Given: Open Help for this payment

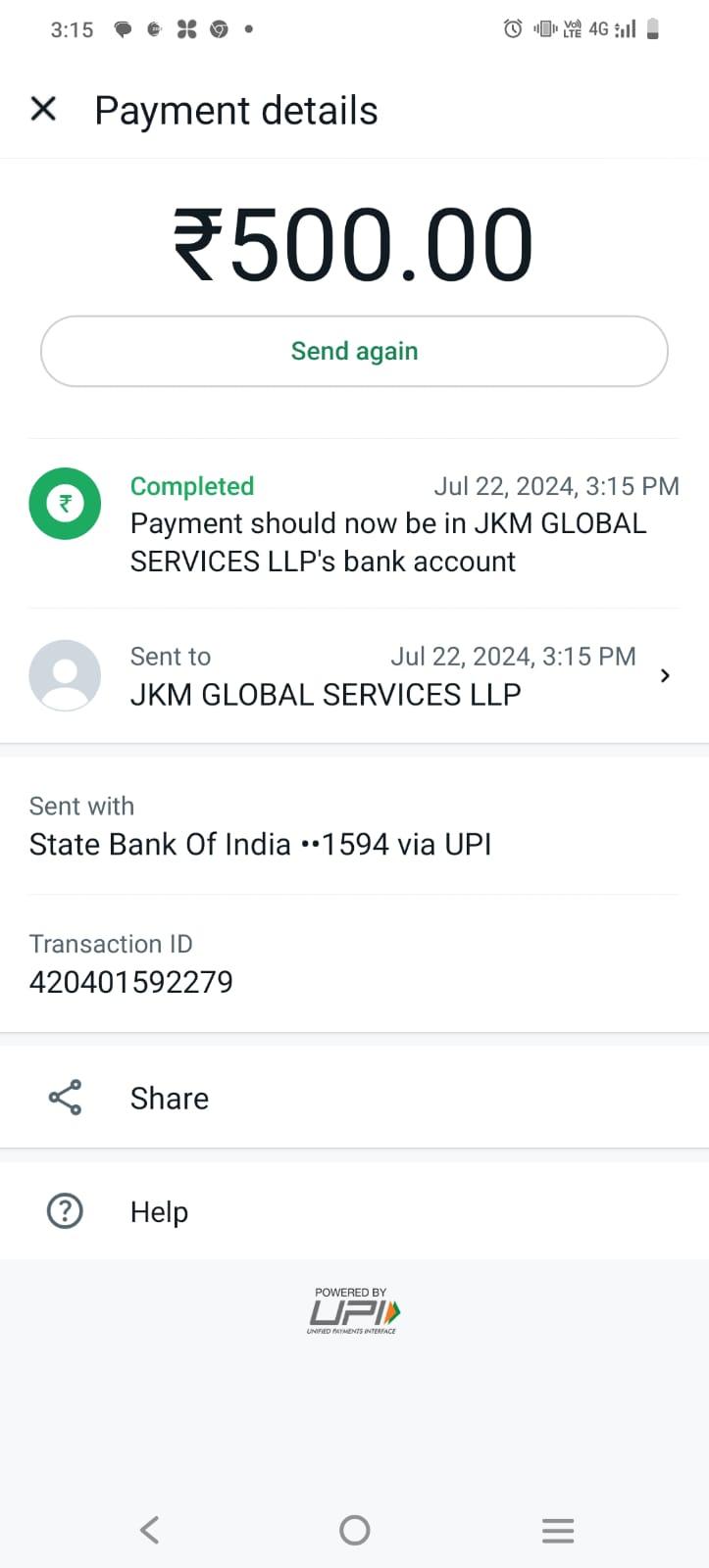Looking at the screenshot, I should 354,1211.
